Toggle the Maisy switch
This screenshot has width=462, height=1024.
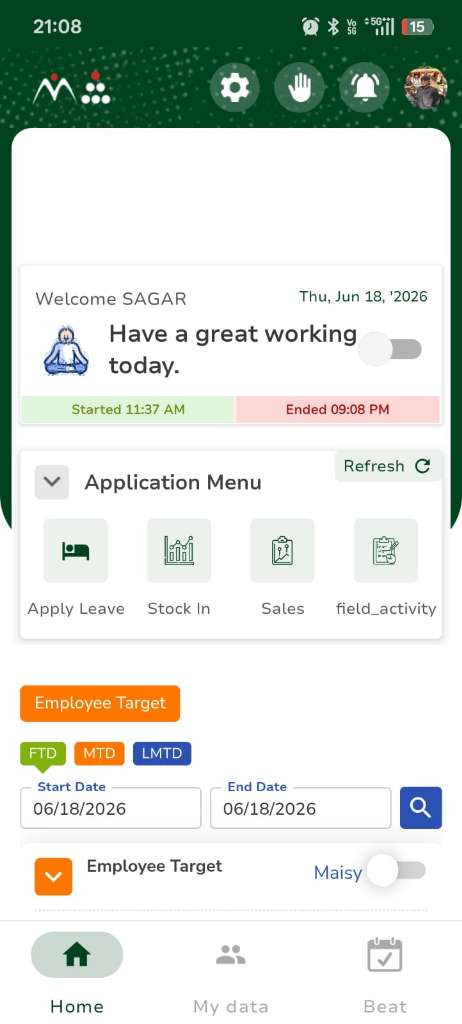coord(395,871)
